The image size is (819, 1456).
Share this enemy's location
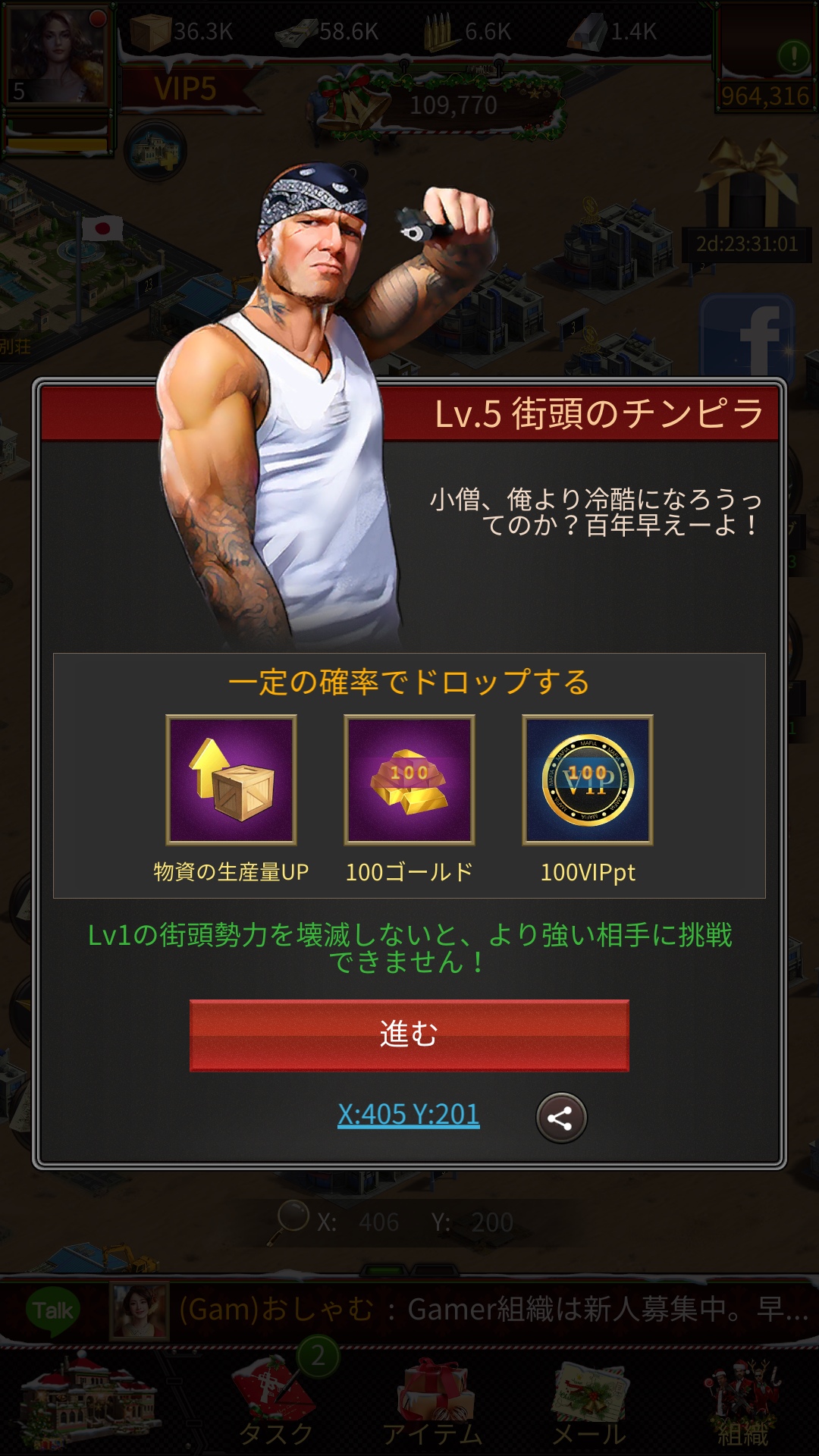click(x=561, y=1118)
